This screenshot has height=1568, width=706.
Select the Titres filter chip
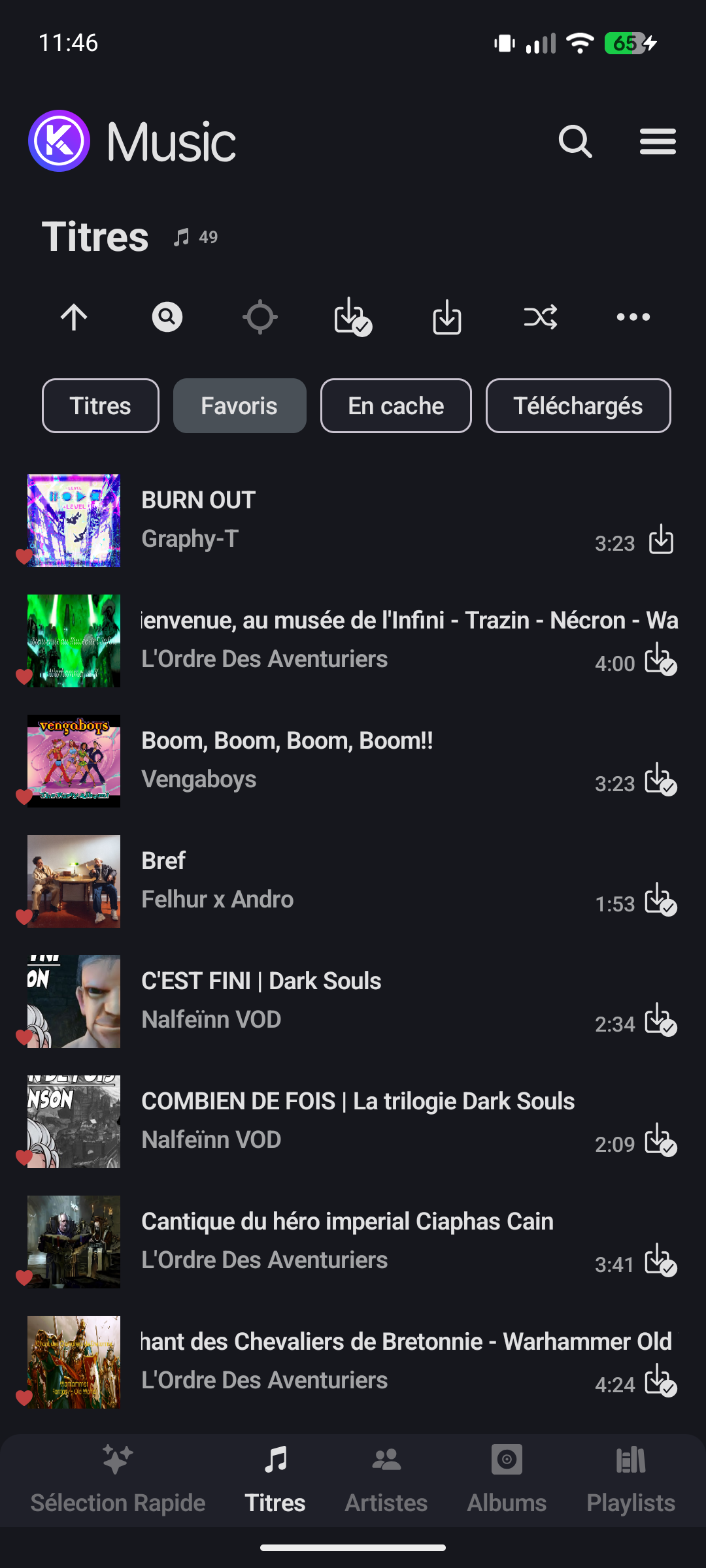tap(101, 406)
